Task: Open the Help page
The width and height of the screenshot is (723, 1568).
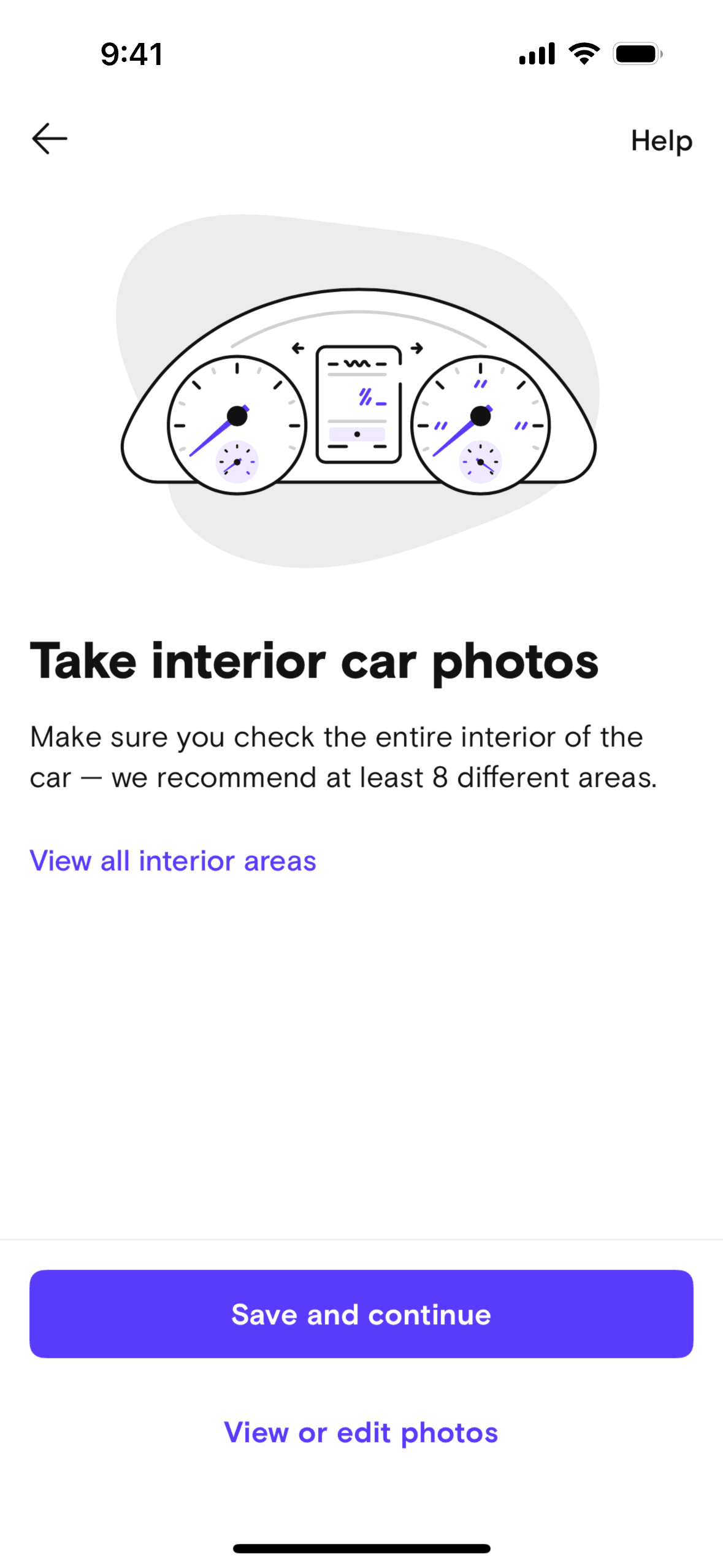Action: (x=661, y=141)
